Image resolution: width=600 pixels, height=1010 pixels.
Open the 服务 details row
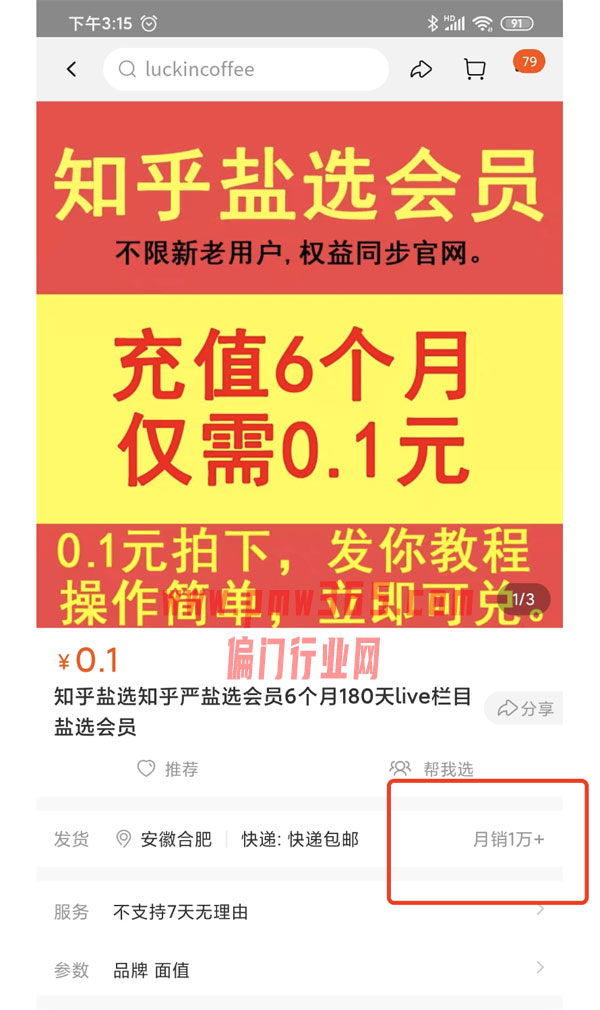[300, 911]
